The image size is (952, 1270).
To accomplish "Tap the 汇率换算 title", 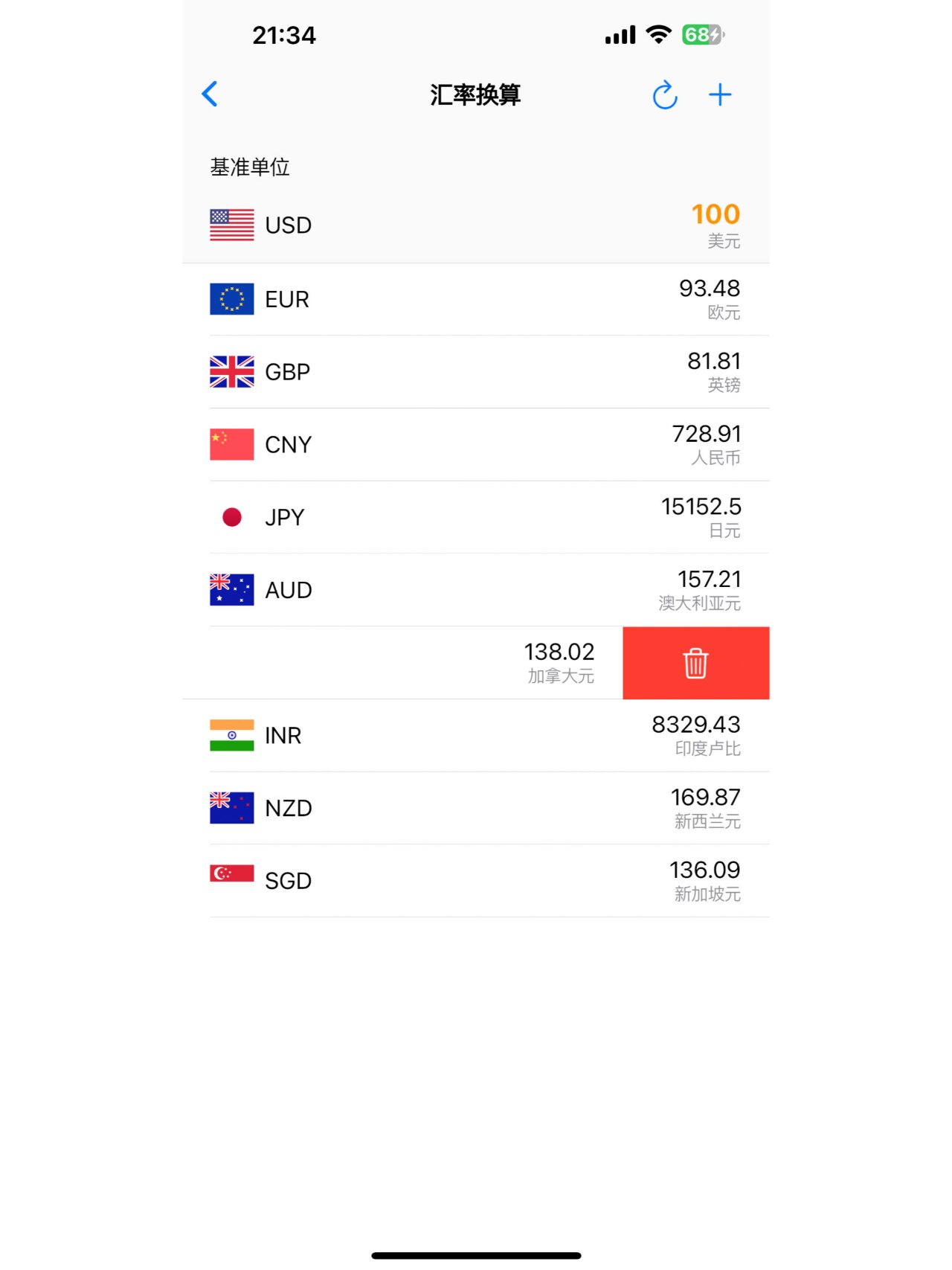I will coord(475,94).
